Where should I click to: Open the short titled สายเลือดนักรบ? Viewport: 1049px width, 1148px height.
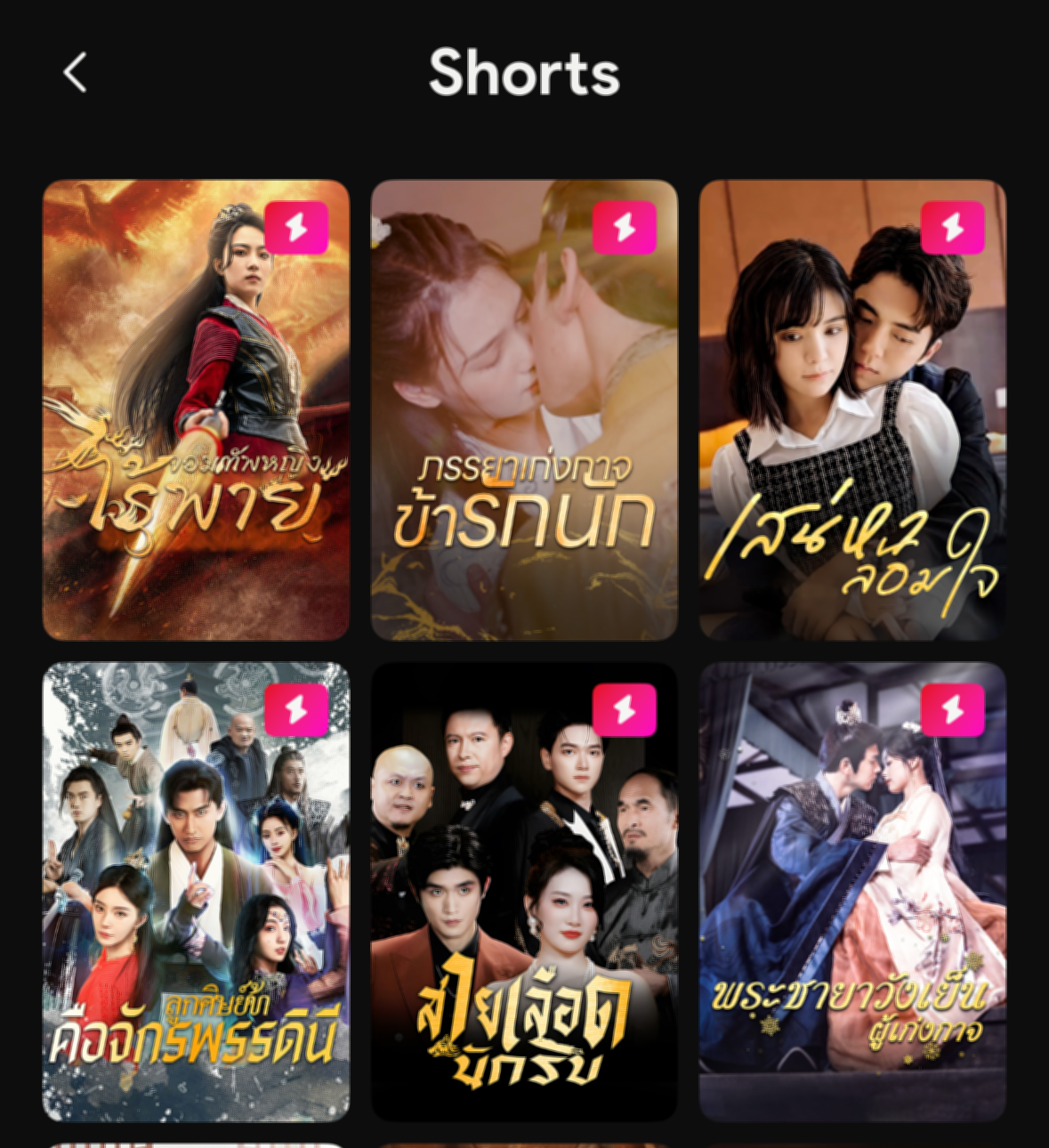click(x=524, y=891)
